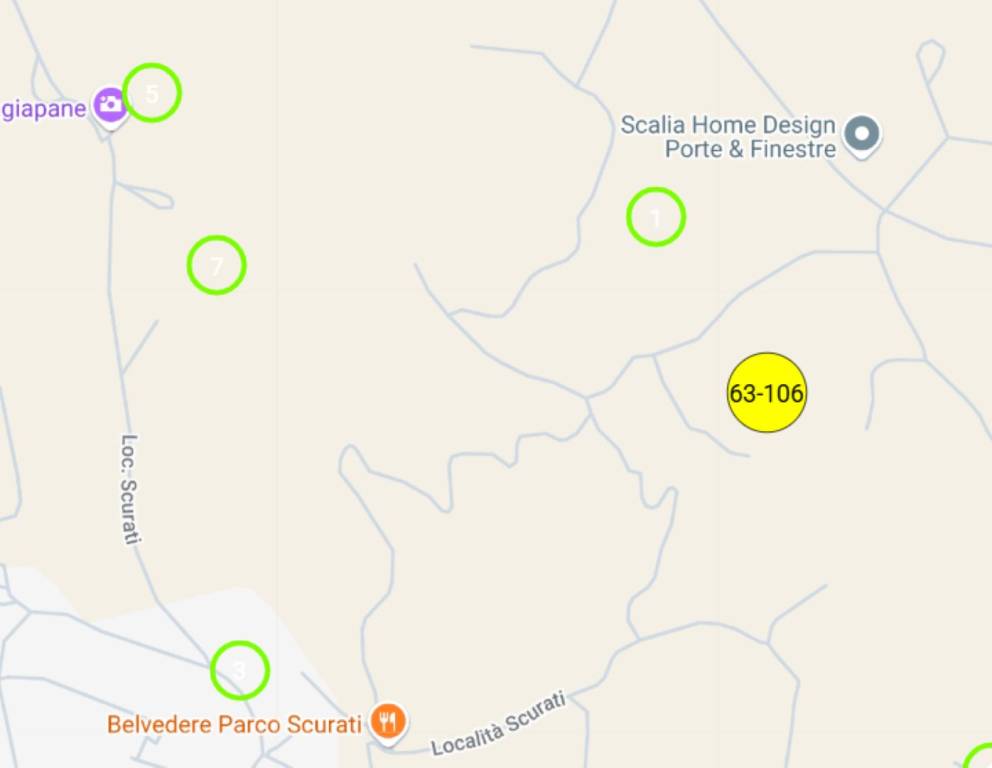Open Belvedere Parco Scurati restaurant pin
The width and height of the screenshot is (992, 768).
point(387,721)
